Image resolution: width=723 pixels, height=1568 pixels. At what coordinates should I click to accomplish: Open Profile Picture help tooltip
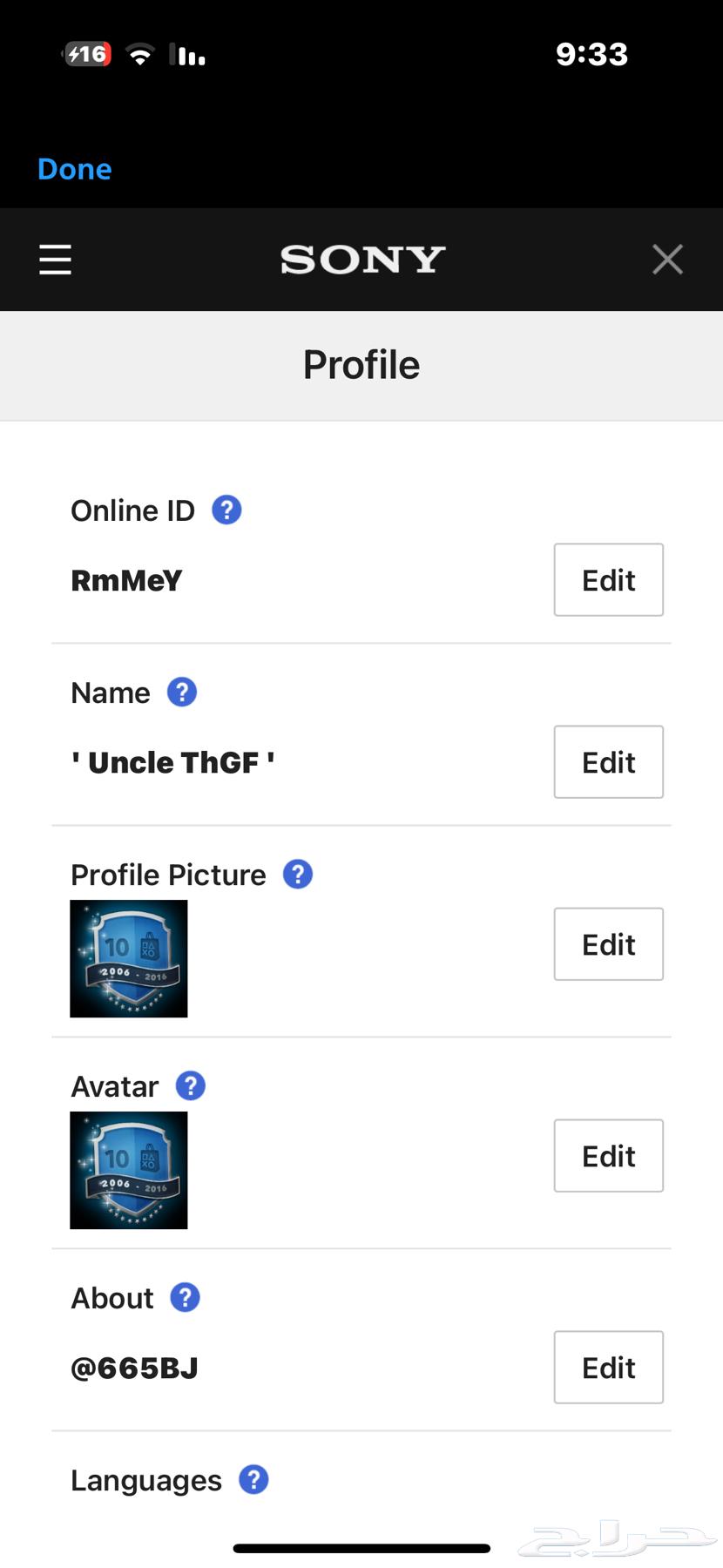pos(296,874)
